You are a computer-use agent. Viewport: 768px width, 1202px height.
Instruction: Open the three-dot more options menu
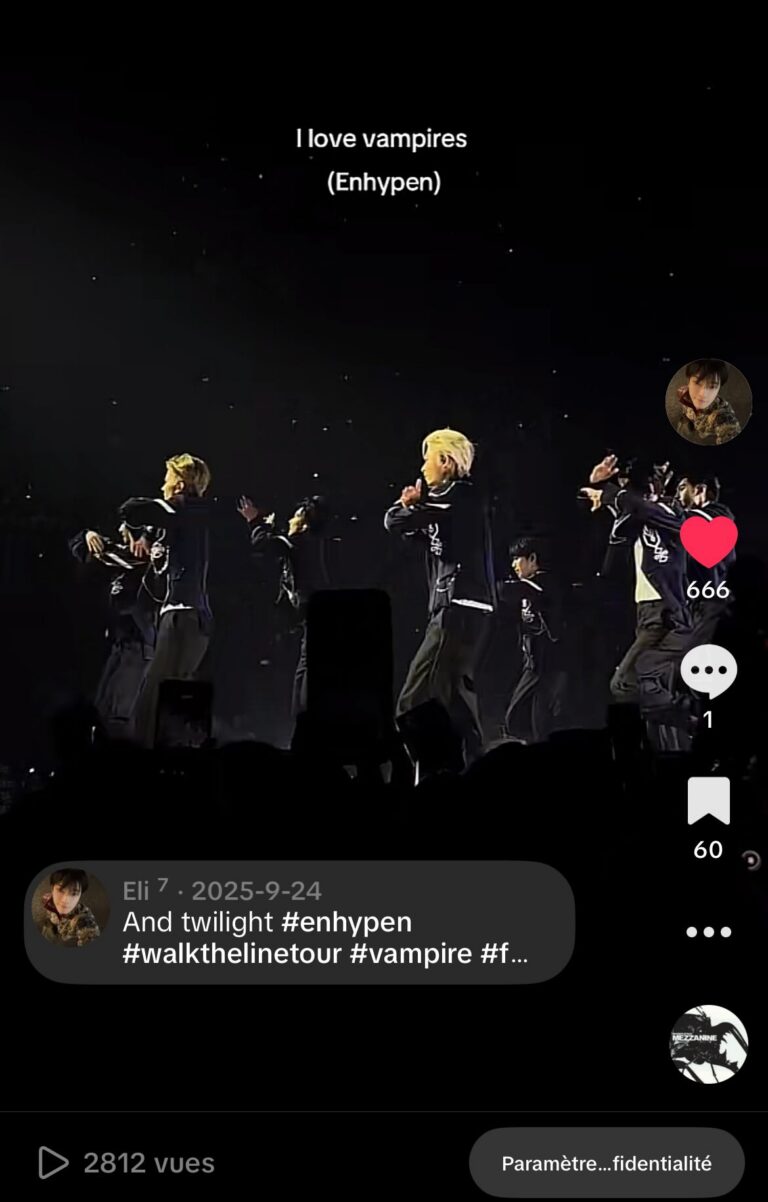click(x=708, y=932)
